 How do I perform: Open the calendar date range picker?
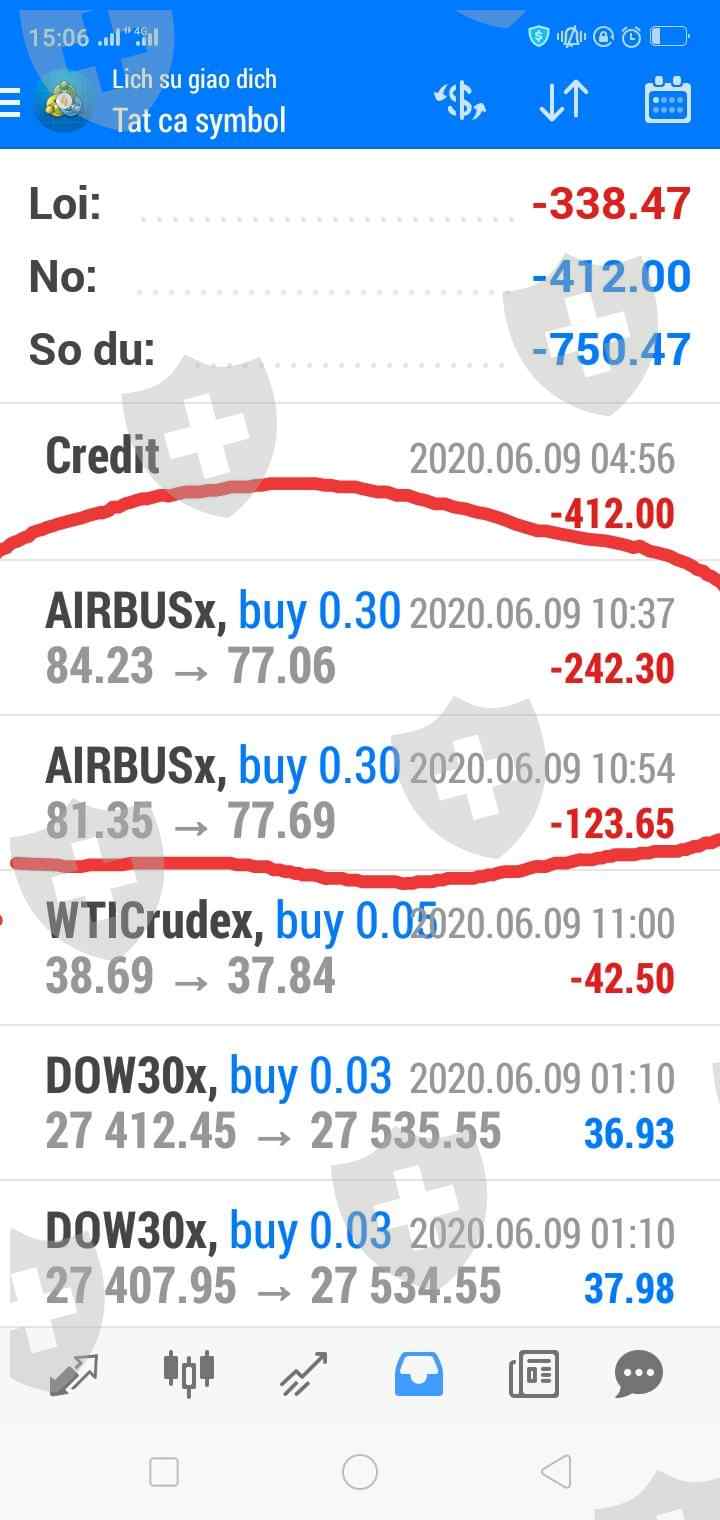pos(668,102)
